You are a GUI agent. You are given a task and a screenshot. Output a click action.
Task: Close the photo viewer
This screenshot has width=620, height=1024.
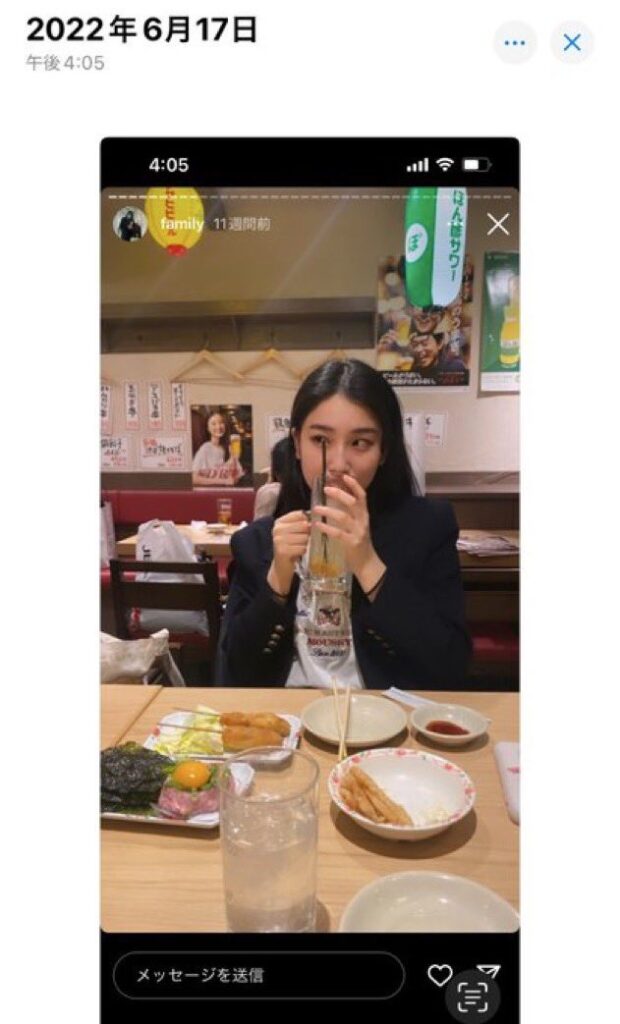572,43
